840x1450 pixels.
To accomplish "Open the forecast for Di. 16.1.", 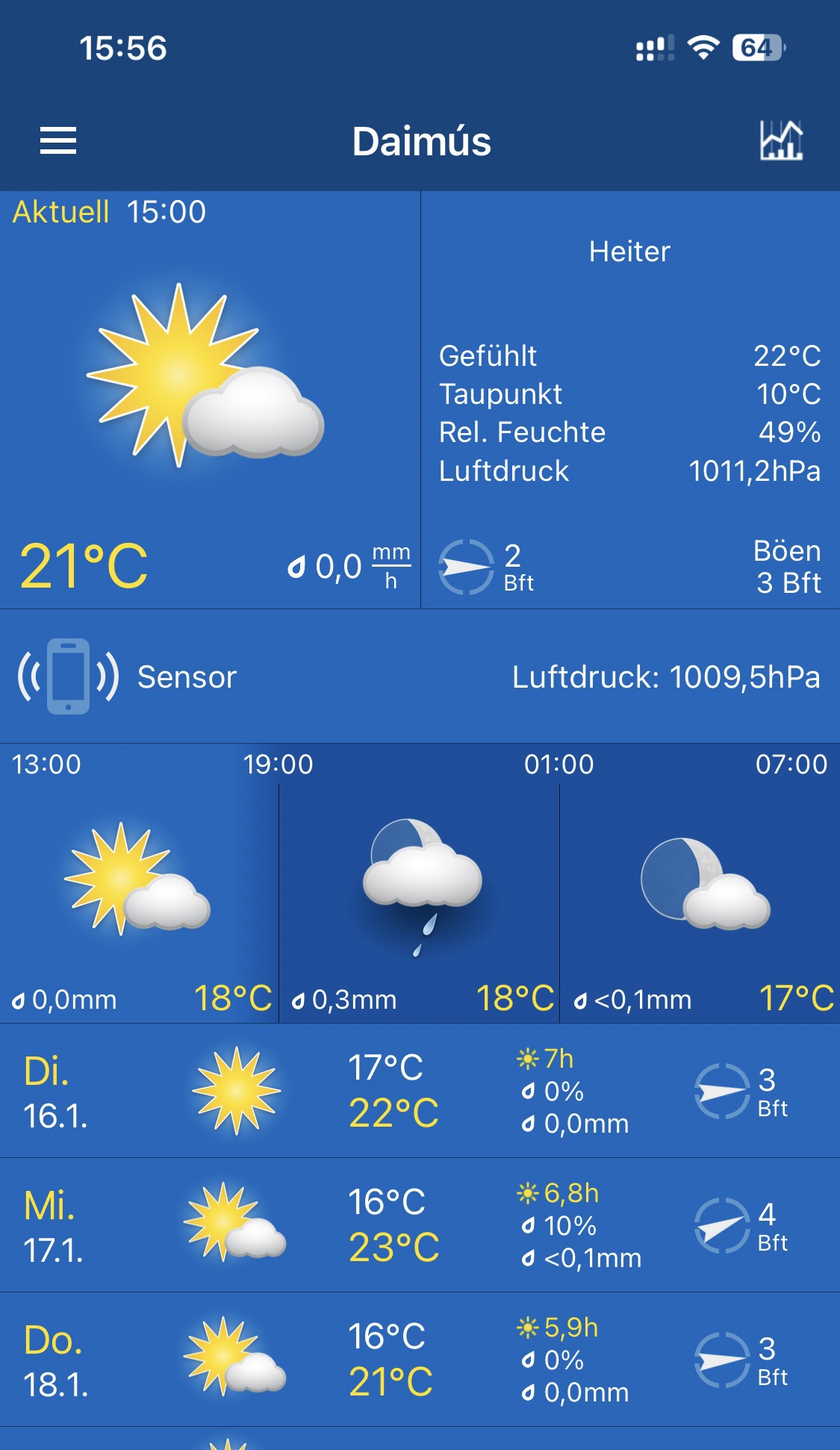I will [420, 1091].
